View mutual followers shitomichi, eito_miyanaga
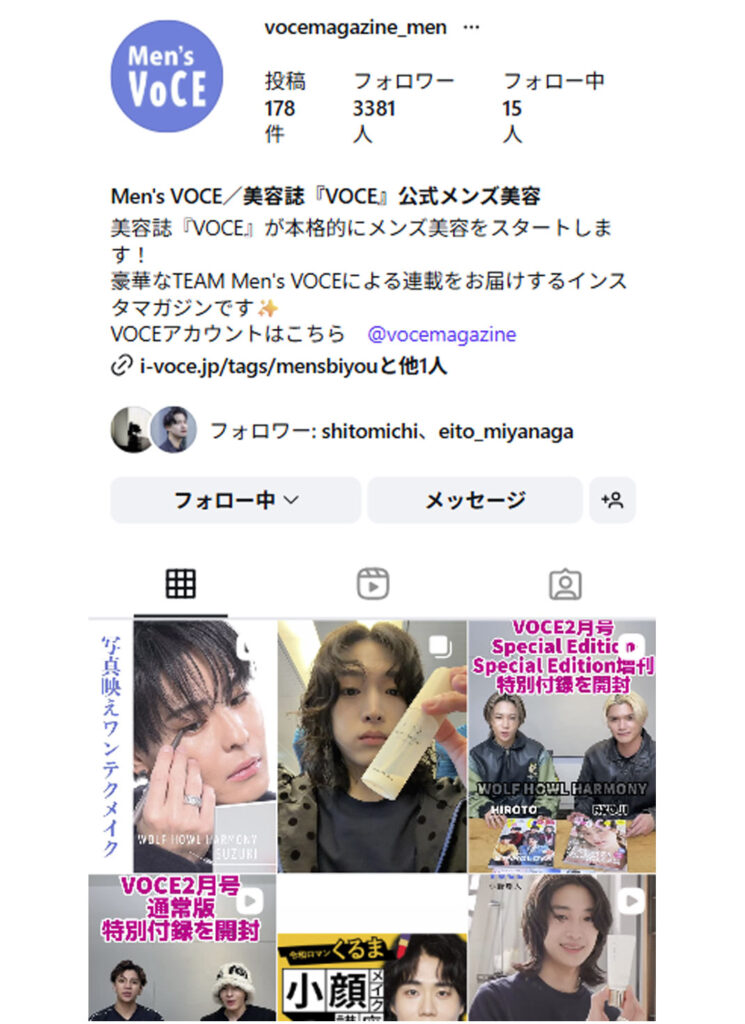This screenshot has height=1024, width=745. tap(390, 432)
